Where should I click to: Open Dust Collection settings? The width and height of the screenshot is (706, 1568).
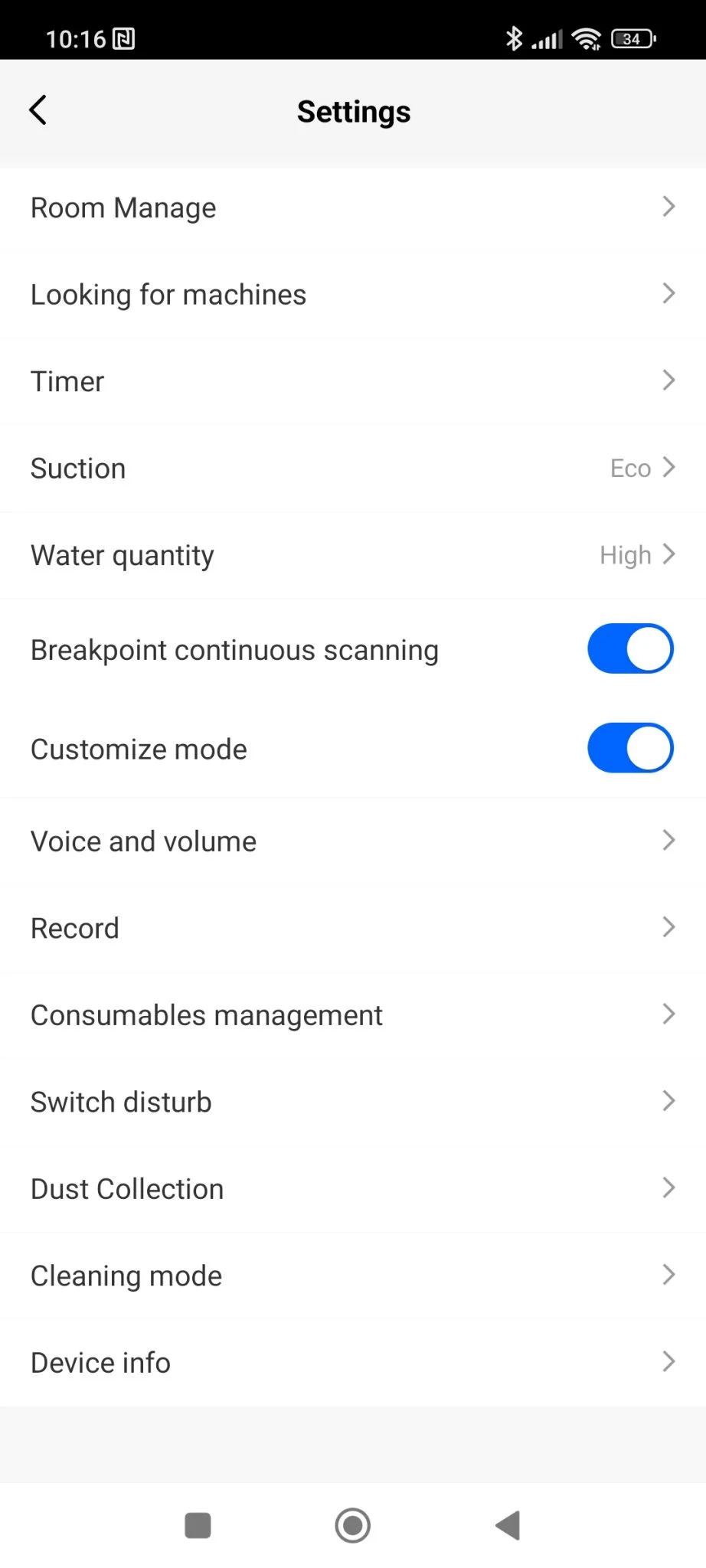pyautogui.click(x=352, y=1188)
